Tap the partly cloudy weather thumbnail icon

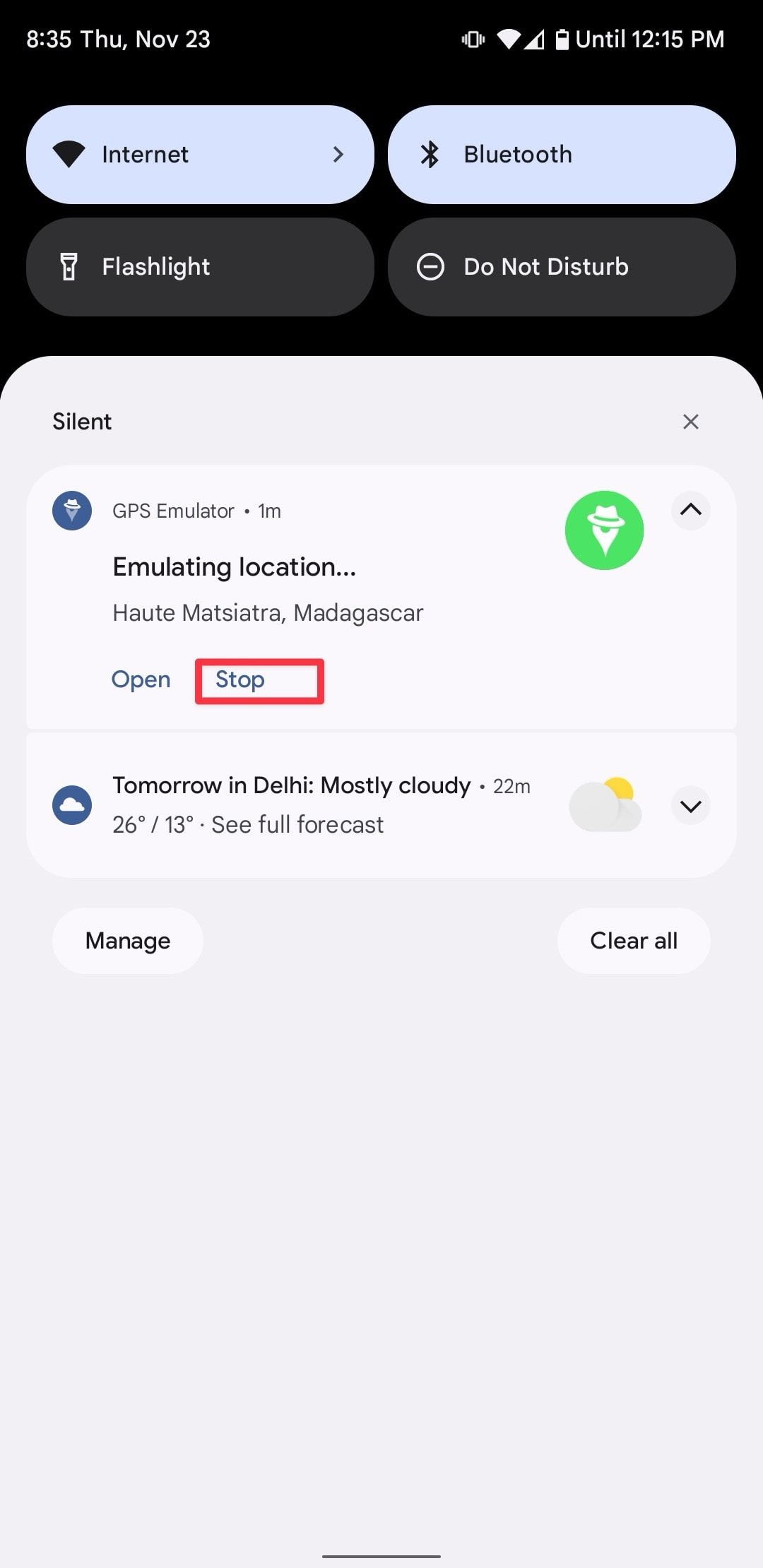tap(605, 804)
